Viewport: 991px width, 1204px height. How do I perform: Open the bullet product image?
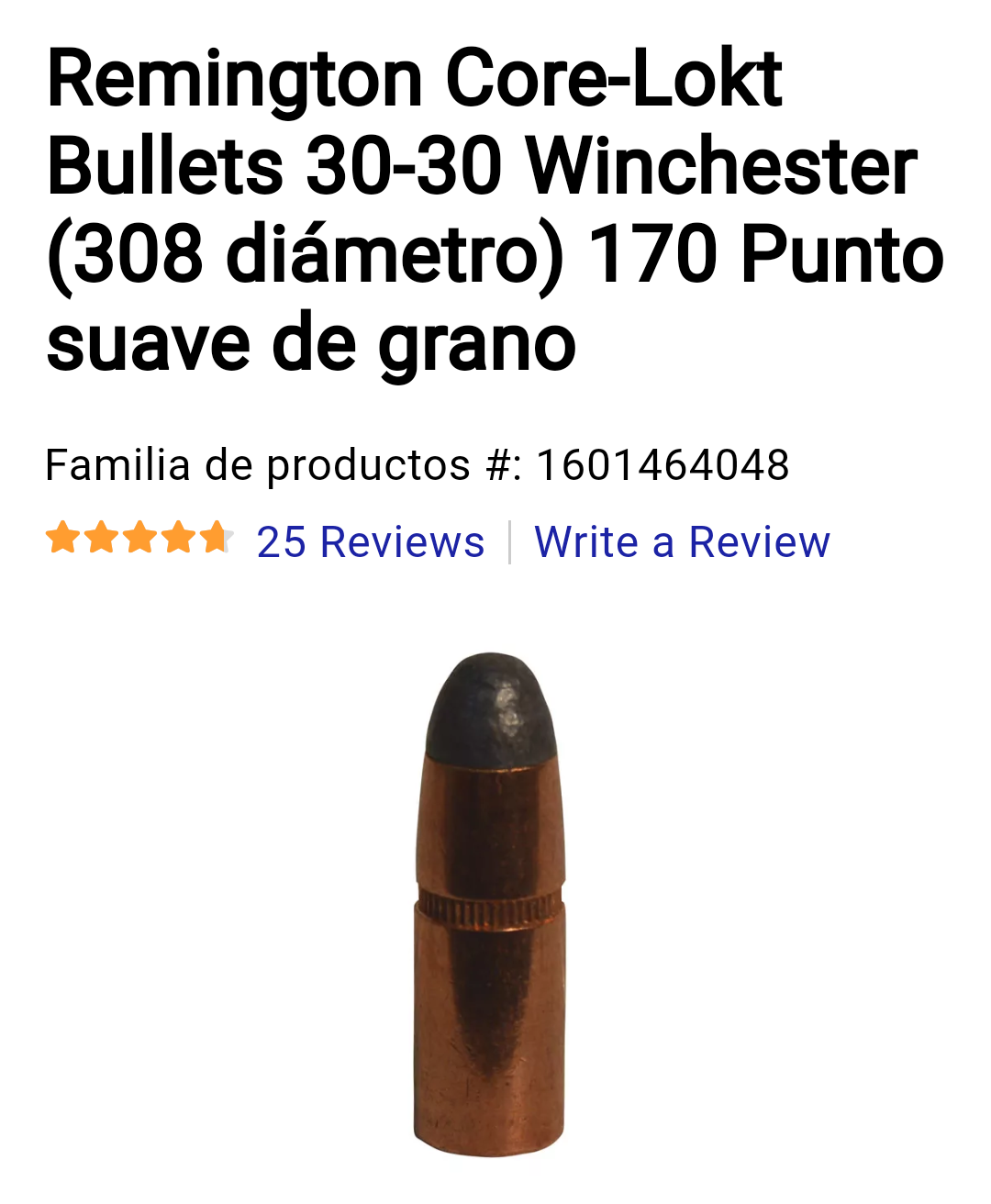[x=493, y=904]
